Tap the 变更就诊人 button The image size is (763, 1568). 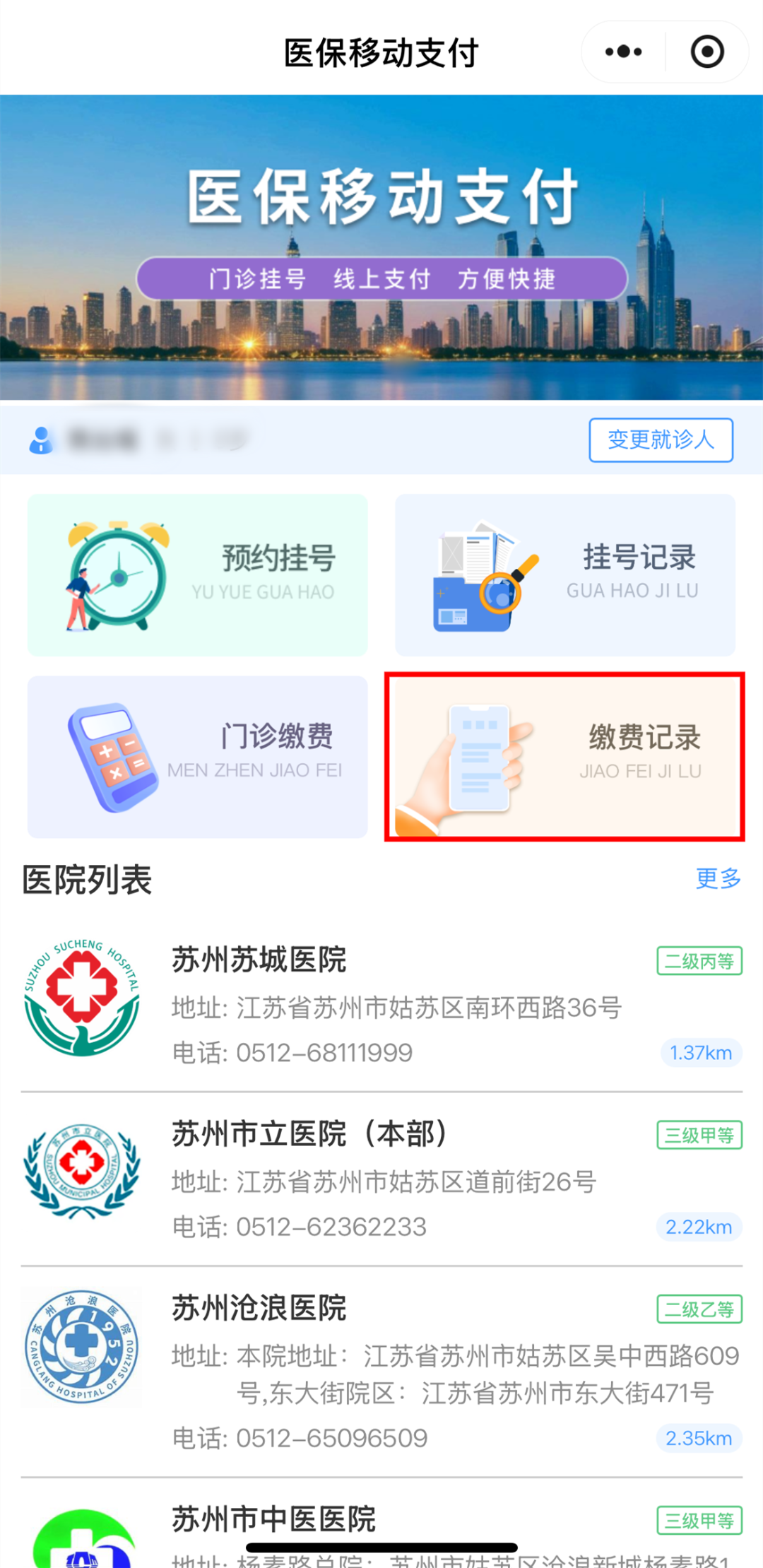click(x=661, y=440)
